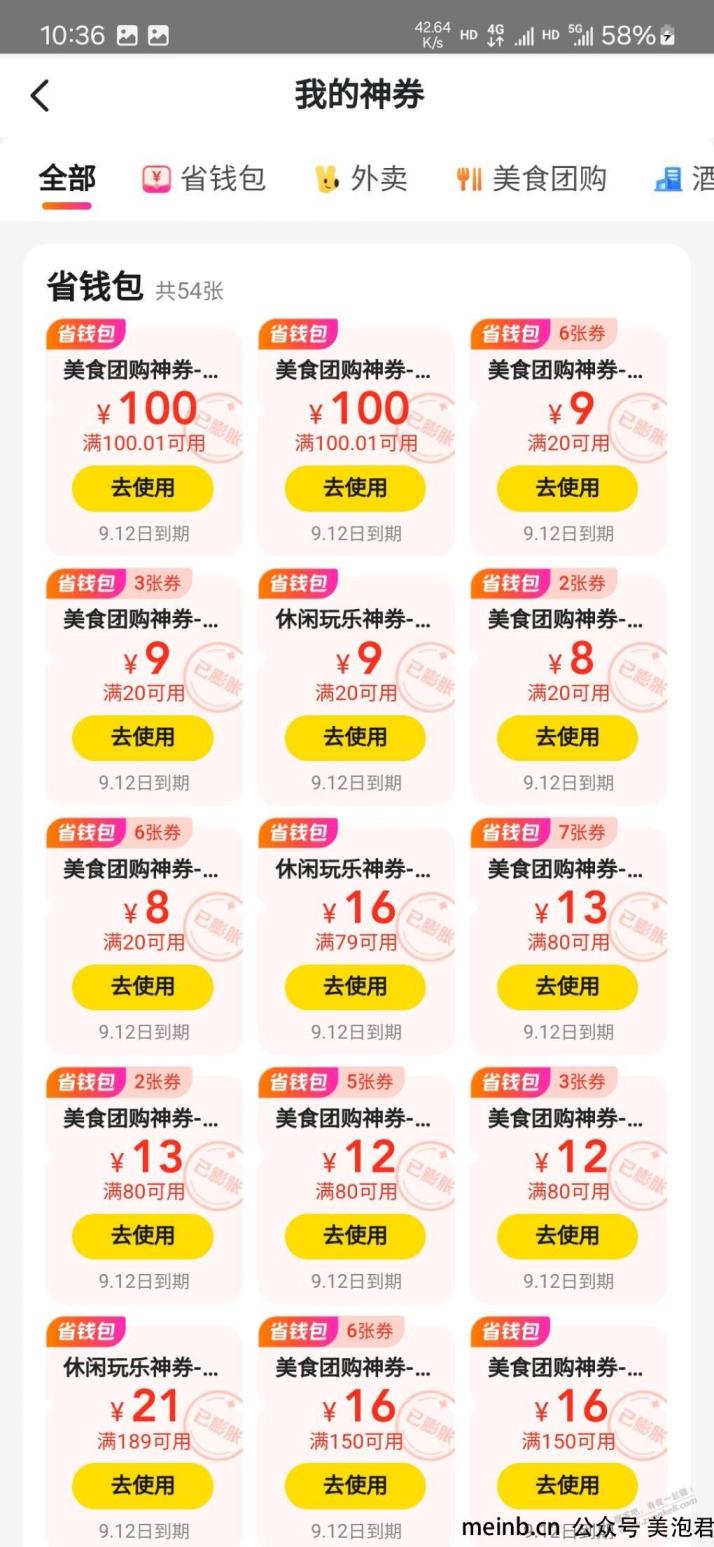Use the ¥9 美食团购 coupon labeled 6张券

(x=567, y=488)
